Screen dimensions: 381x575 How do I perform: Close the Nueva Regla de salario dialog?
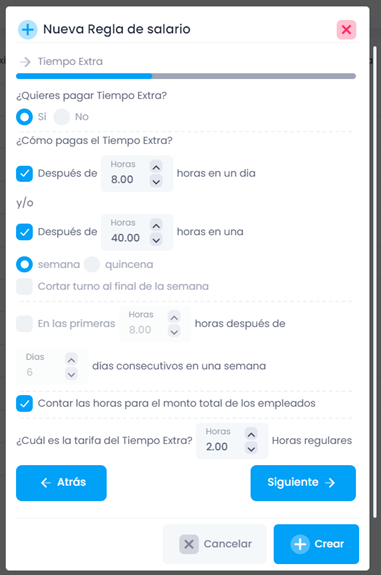tap(346, 30)
